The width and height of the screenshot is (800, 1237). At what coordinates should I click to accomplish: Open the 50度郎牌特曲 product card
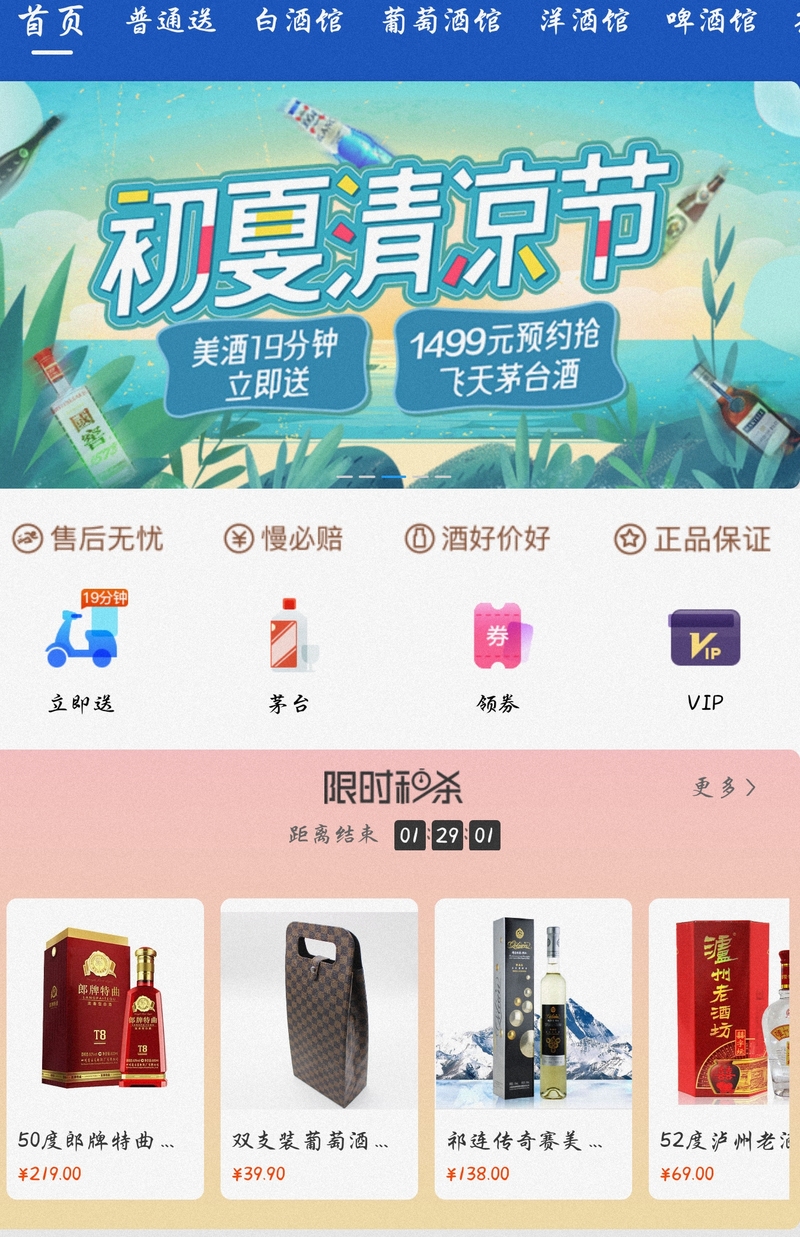click(x=105, y=1045)
